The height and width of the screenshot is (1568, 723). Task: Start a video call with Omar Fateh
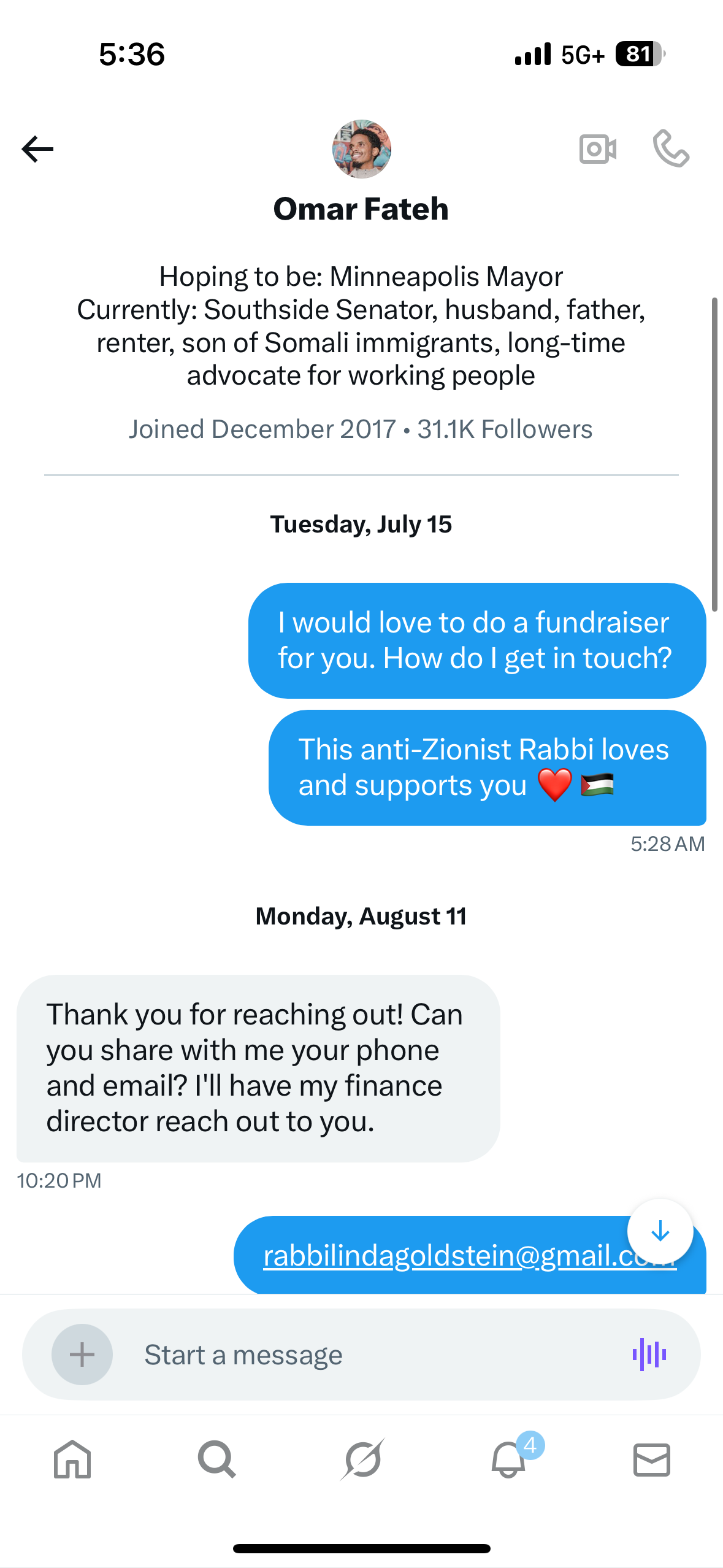click(598, 149)
